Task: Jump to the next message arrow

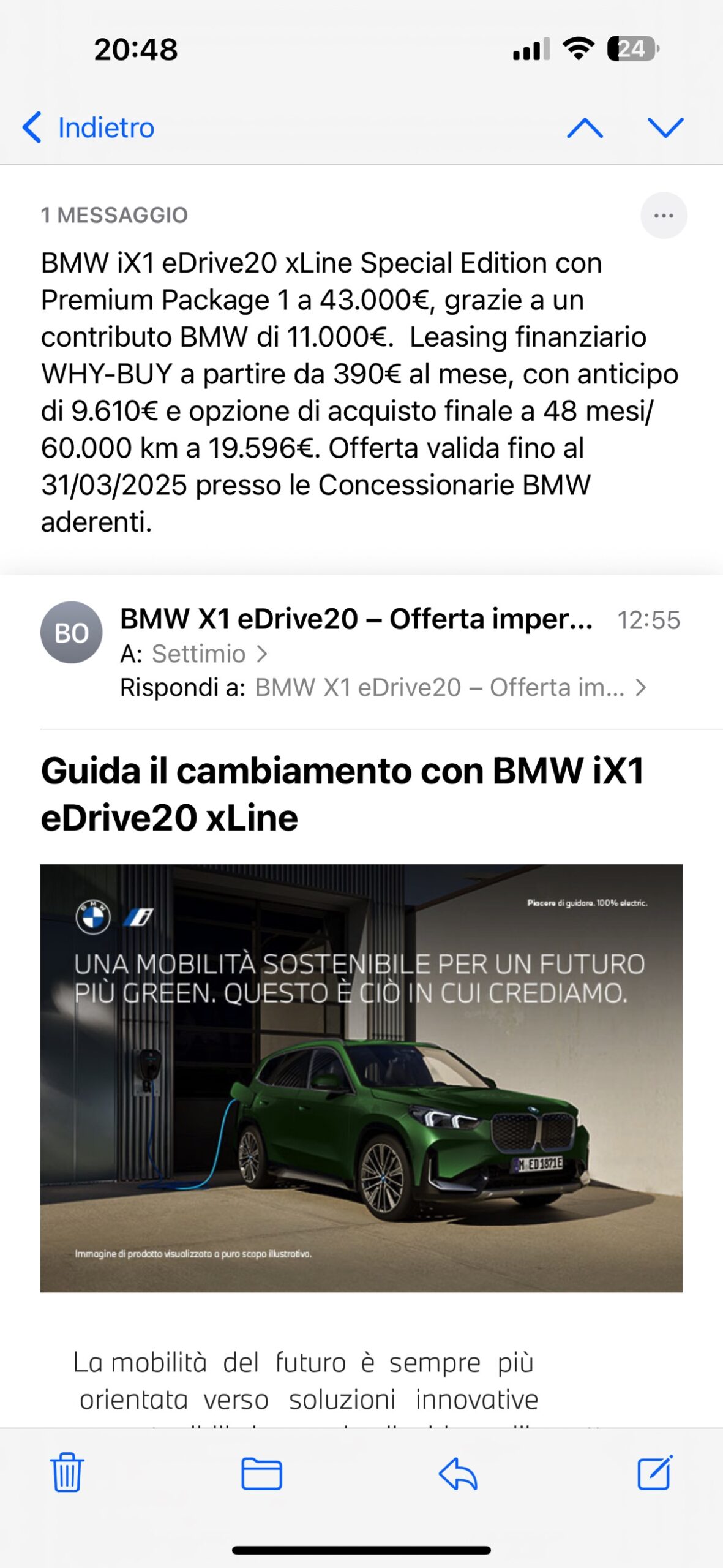Action: pos(665,128)
